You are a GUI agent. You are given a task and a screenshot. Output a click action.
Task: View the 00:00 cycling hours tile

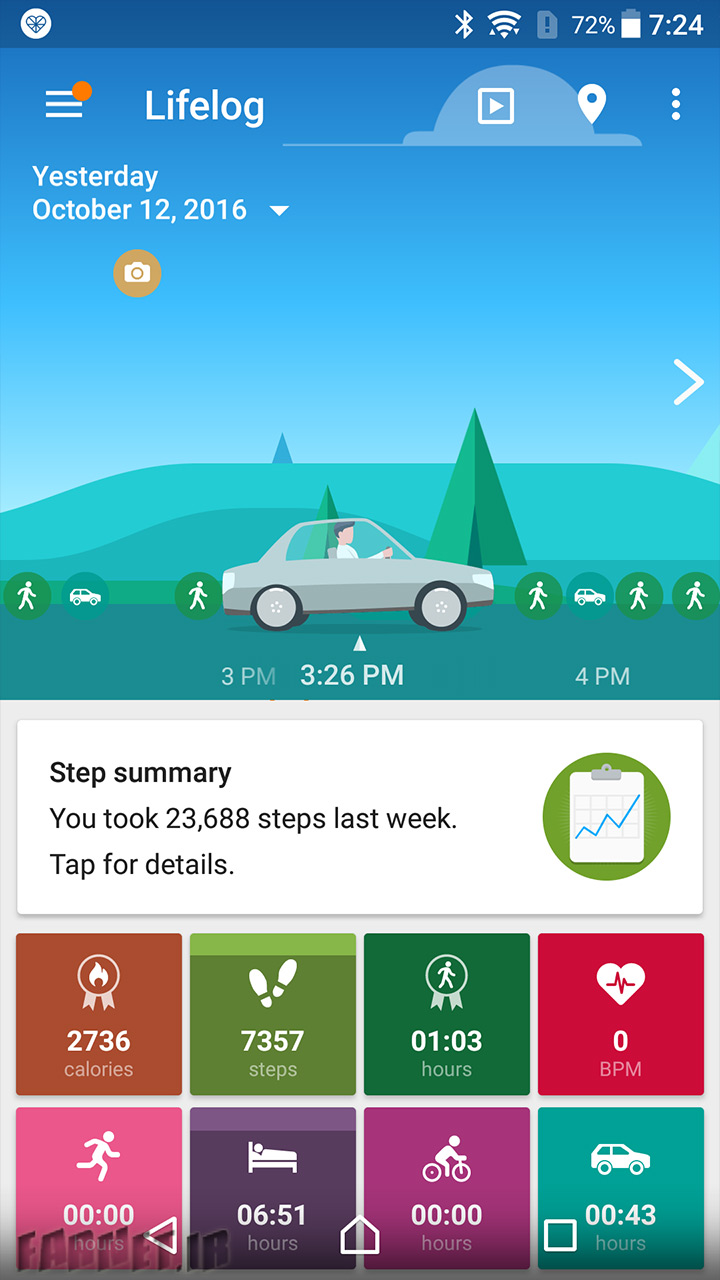pyautogui.click(x=447, y=1190)
